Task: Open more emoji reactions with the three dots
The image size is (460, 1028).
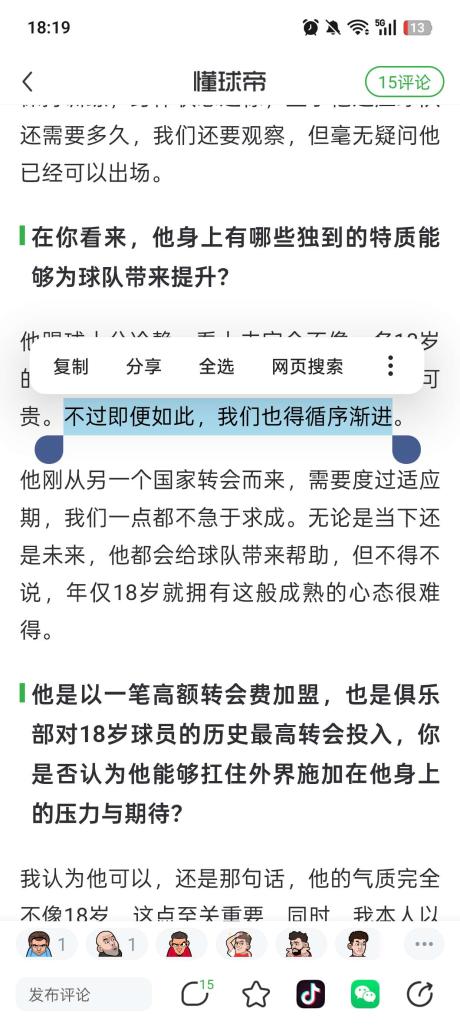Action: point(424,944)
